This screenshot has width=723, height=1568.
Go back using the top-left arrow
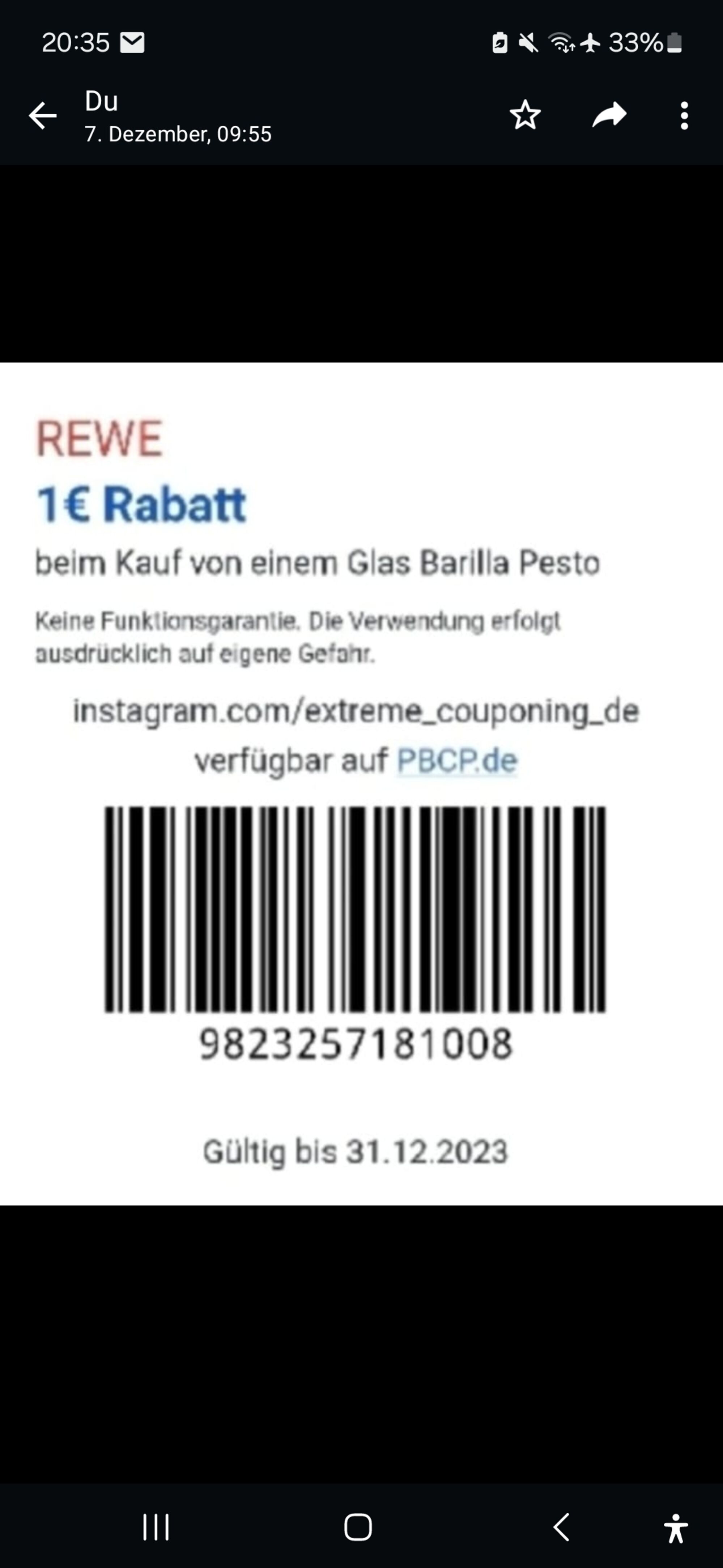point(43,116)
